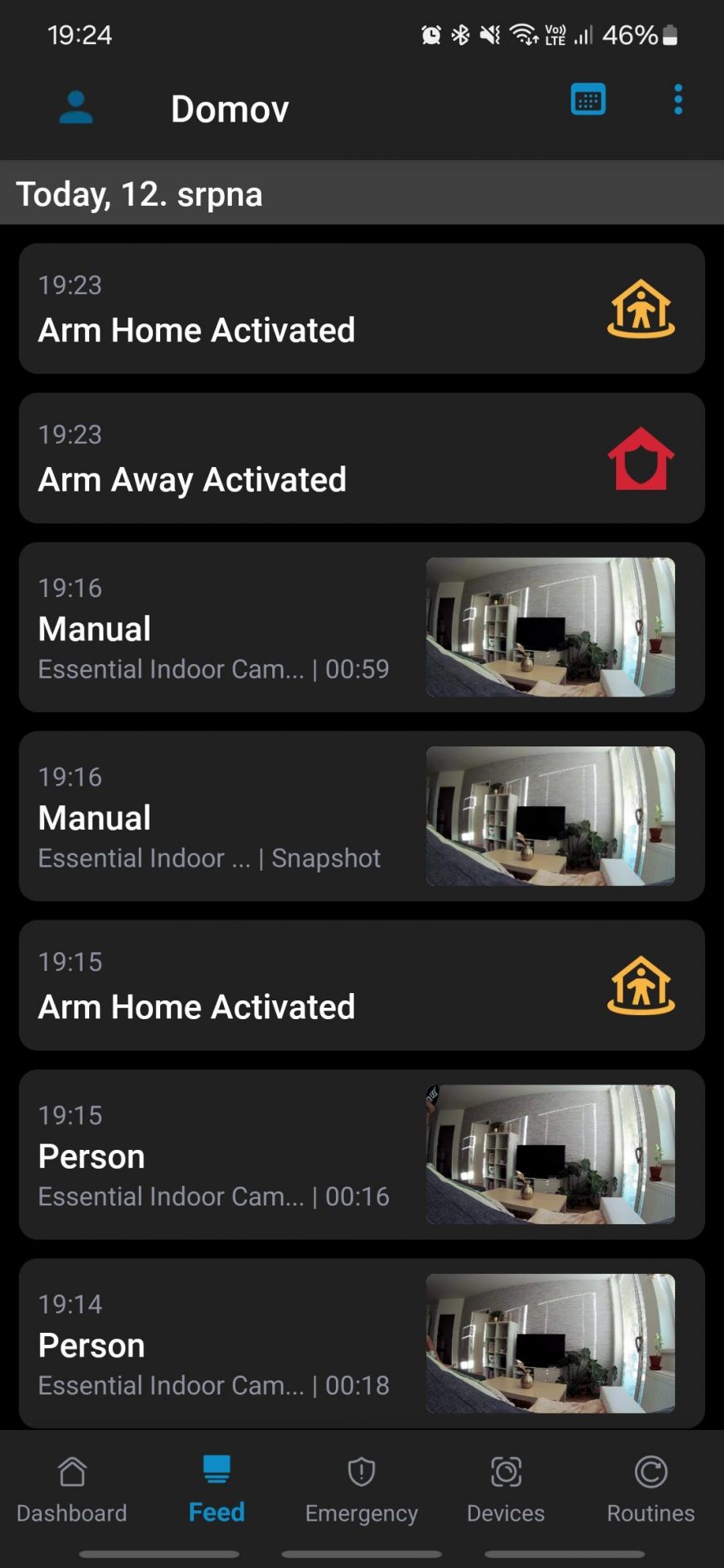This screenshot has width=724, height=1568.
Task: Open the 19:16 Manual Snapshot event
Action: click(362, 816)
